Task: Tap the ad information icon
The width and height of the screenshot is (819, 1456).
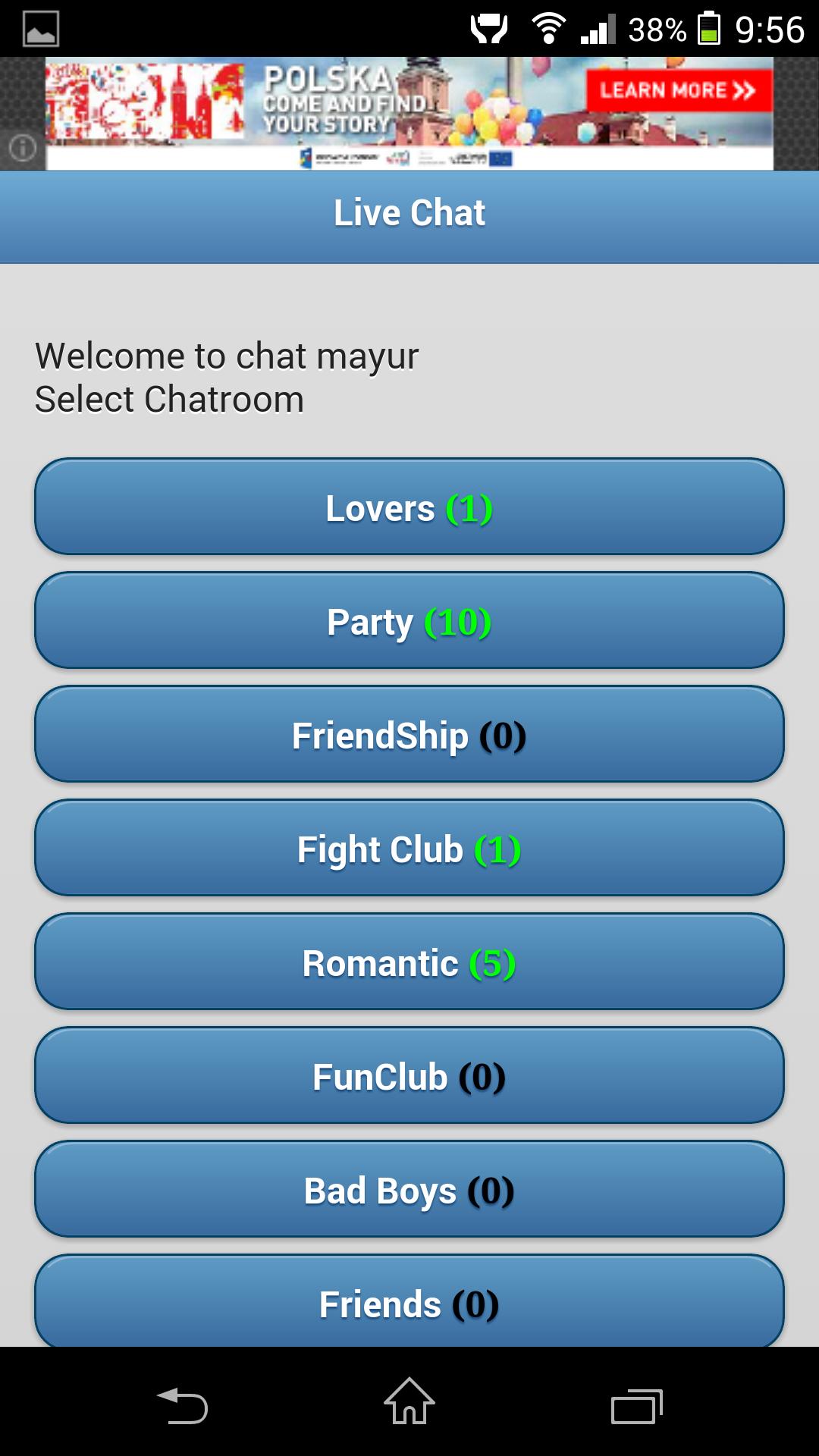Action: (22, 149)
